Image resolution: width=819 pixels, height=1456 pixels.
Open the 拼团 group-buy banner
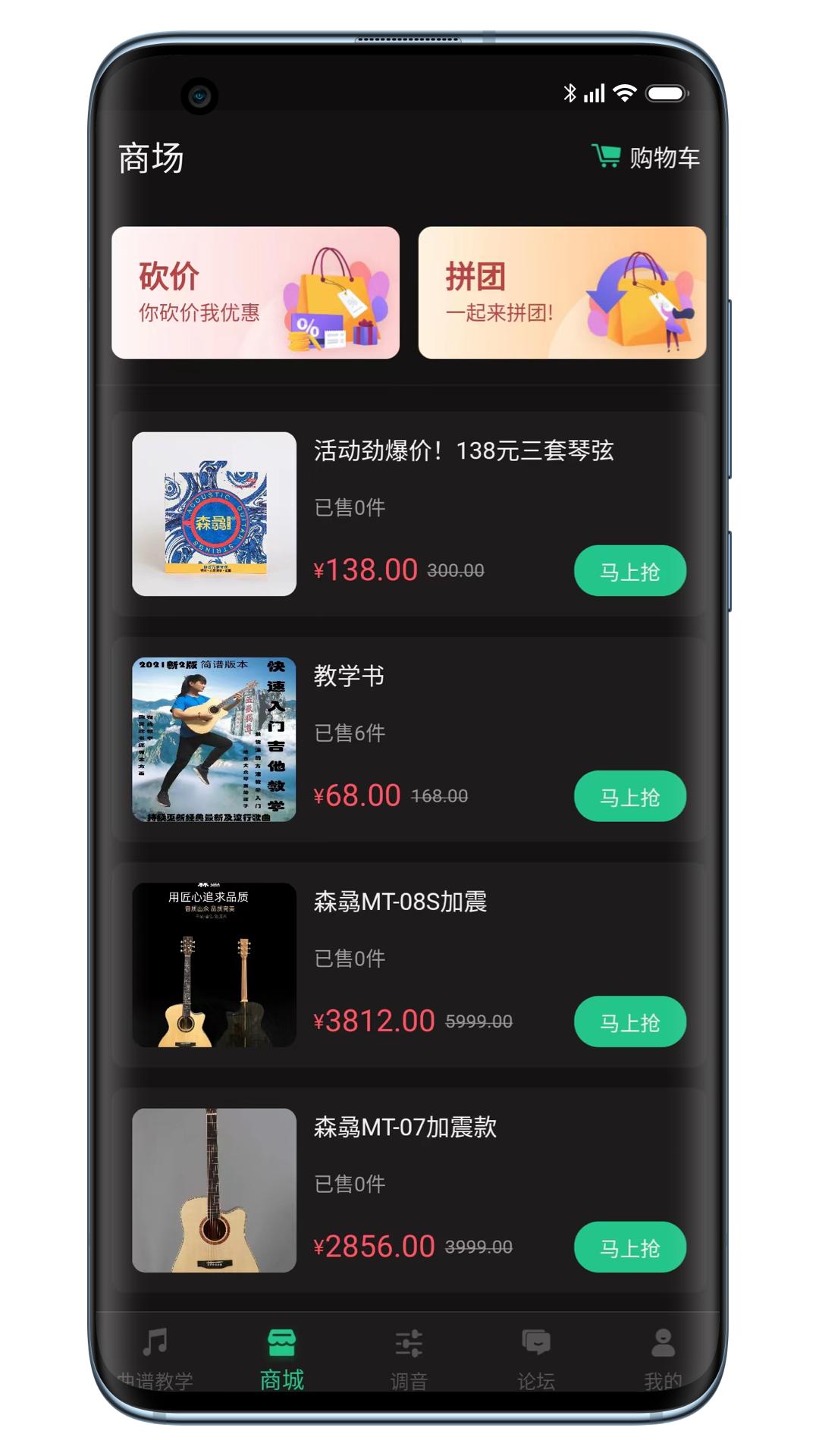(x=561, y=291)
